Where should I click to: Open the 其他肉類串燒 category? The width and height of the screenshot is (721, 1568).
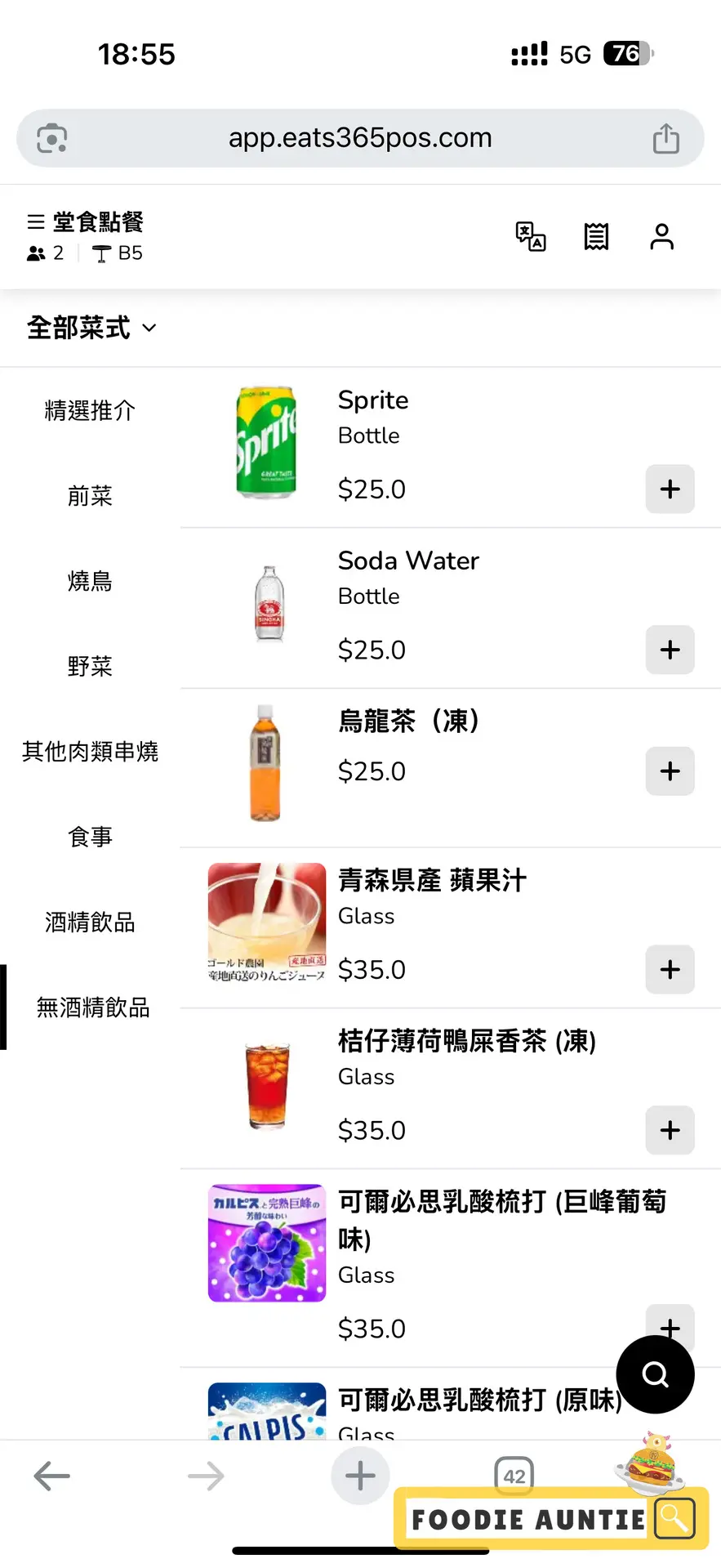point(90,752)
